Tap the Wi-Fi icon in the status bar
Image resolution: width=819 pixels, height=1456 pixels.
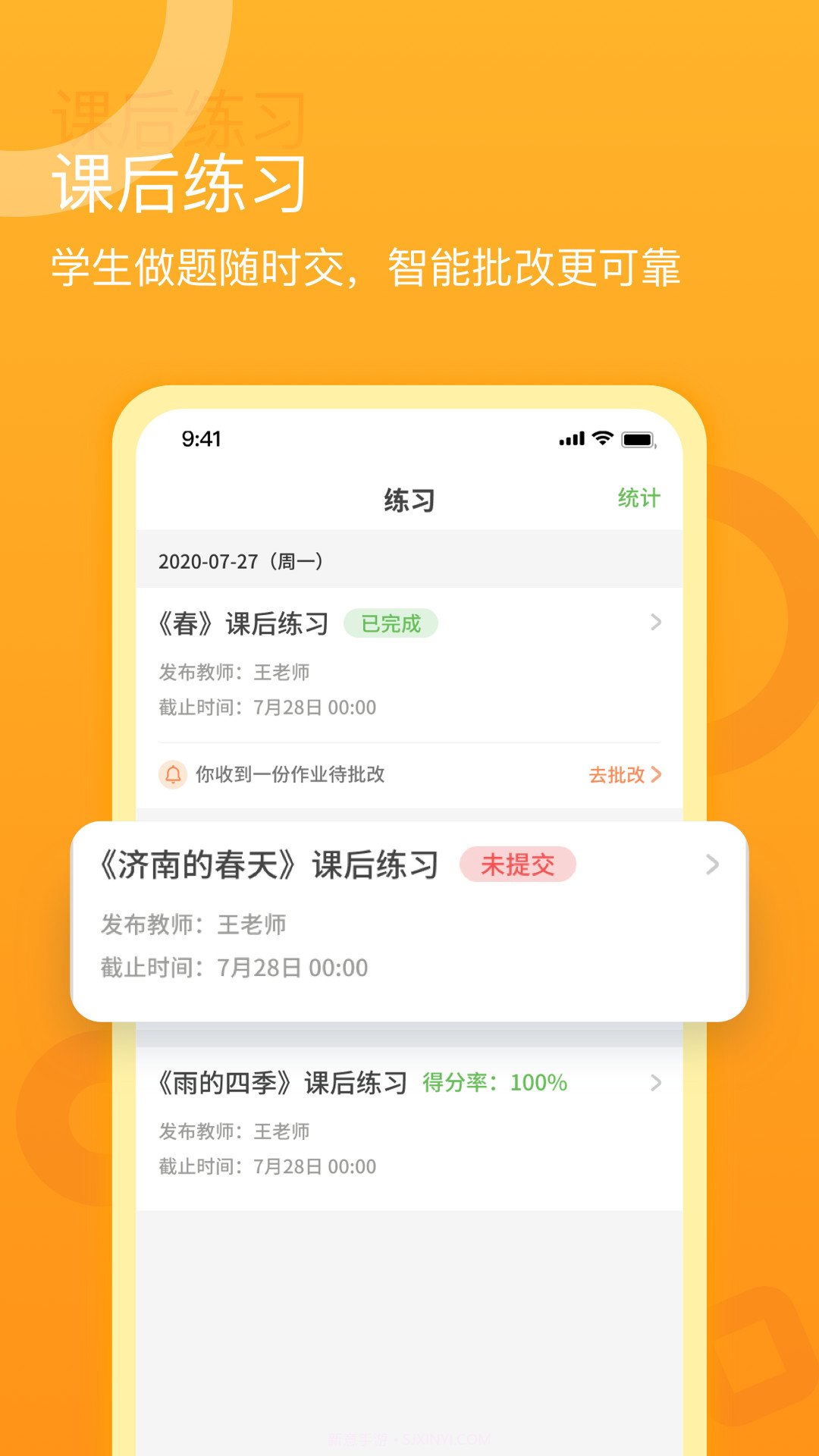pos(601,438)
